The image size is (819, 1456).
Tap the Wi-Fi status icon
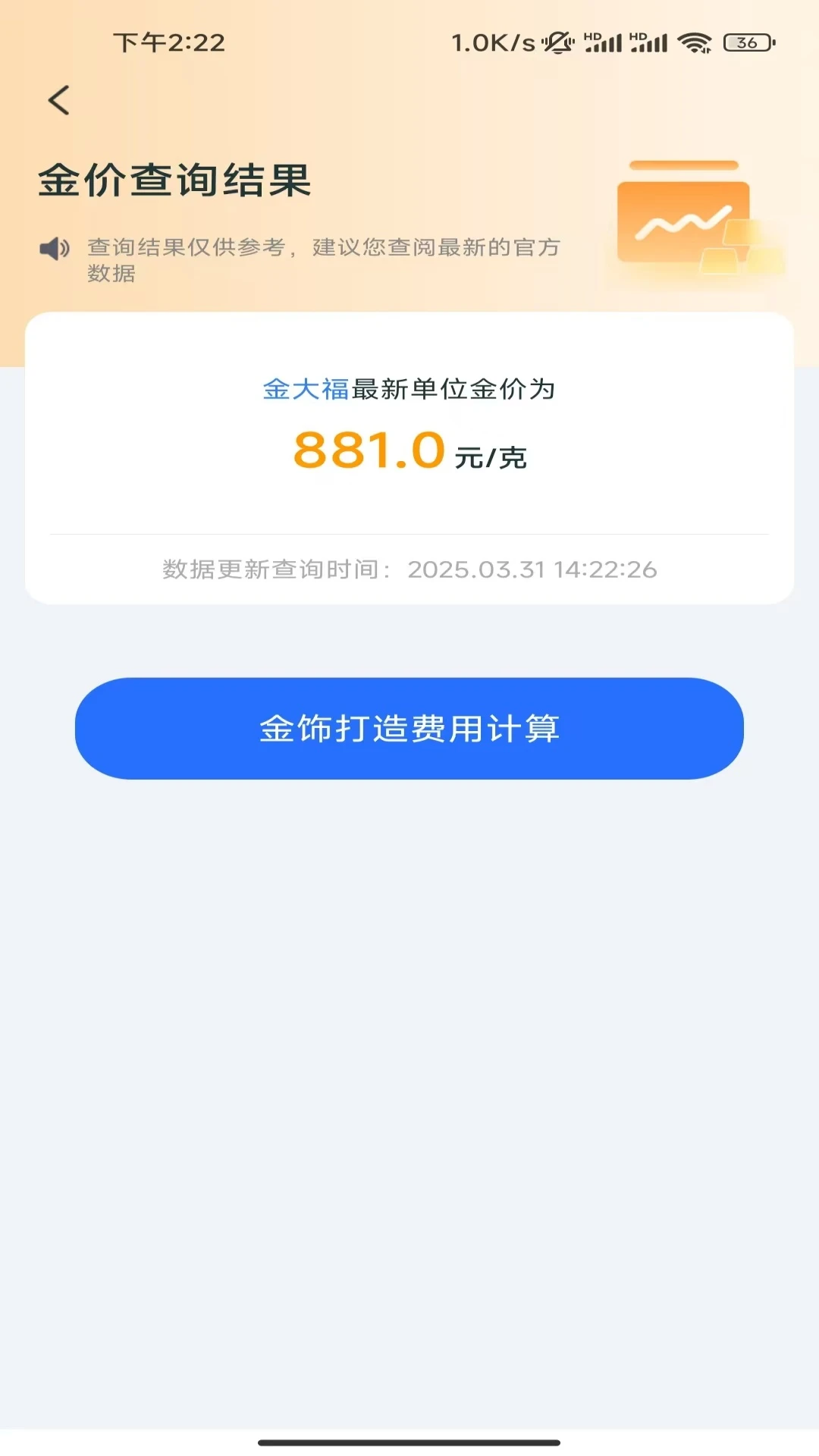pos(695,43)
